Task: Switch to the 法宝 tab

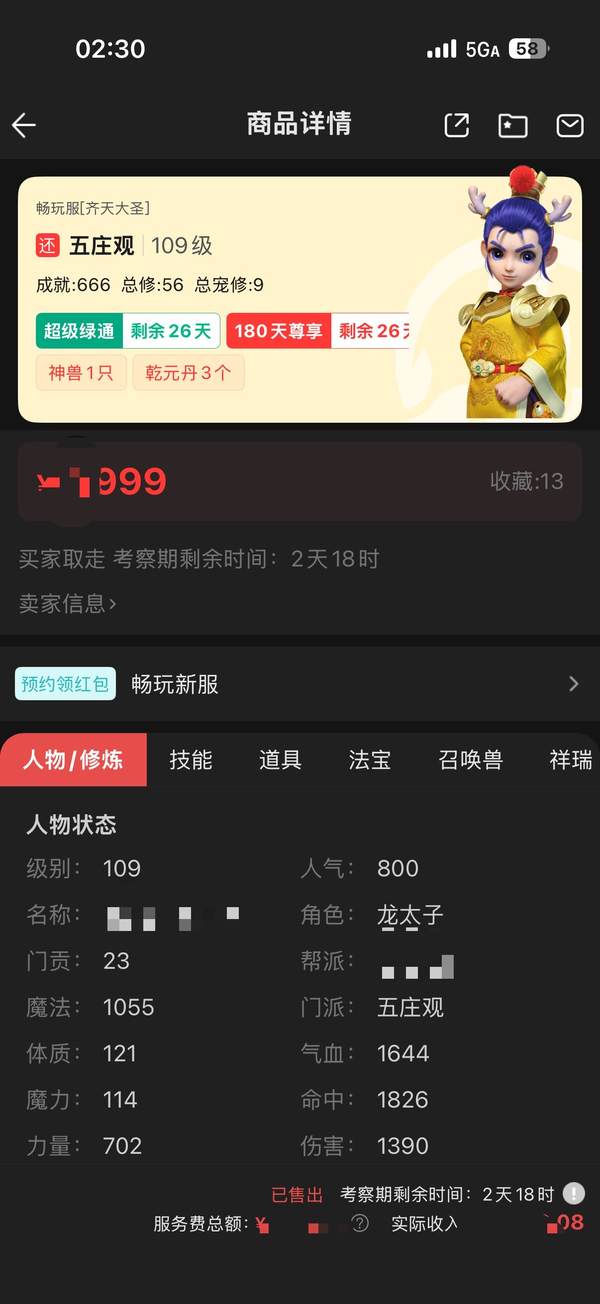Action: tap(369, 760)
